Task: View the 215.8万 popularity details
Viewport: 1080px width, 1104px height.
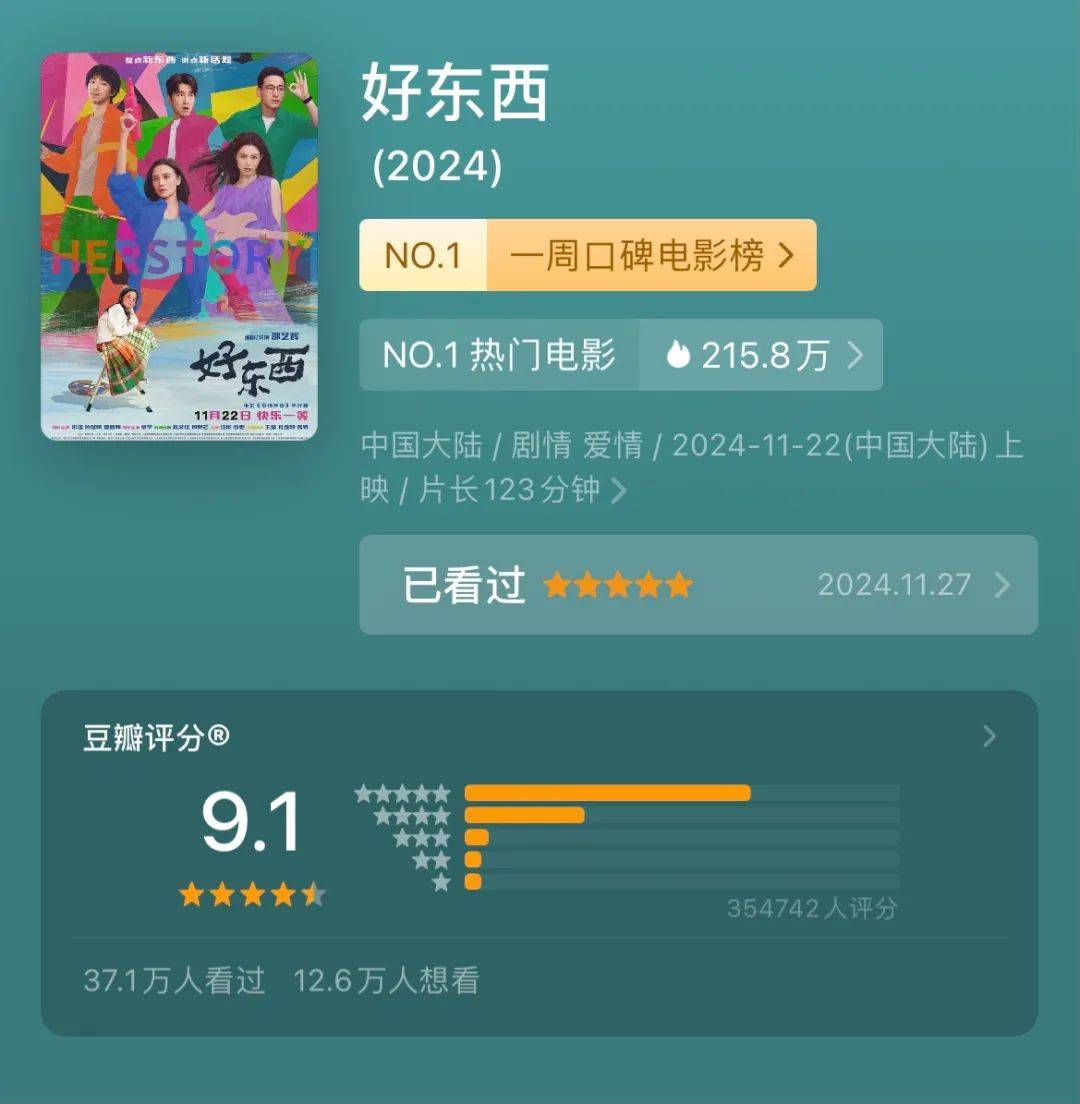Action: tap(762, 355)
